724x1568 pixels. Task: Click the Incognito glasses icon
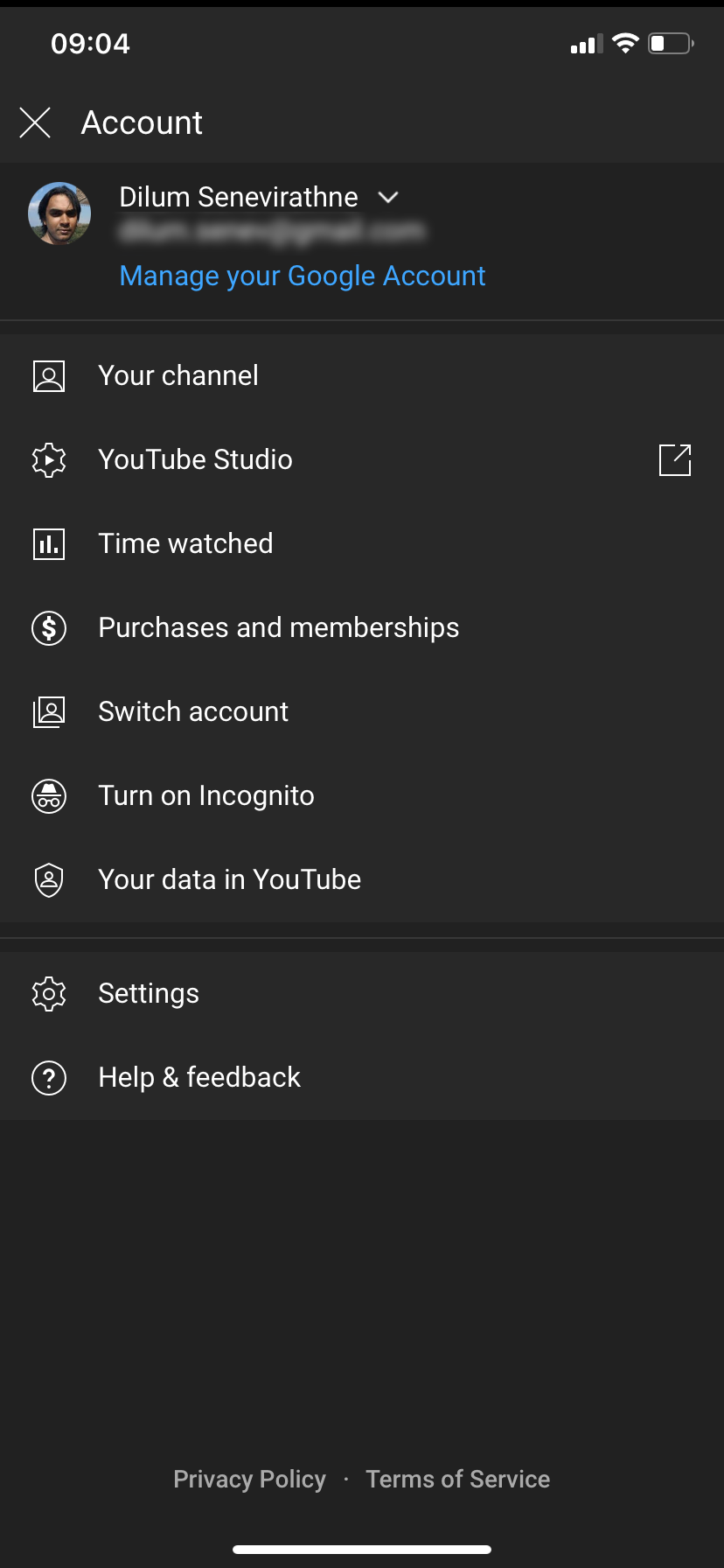pyautogui.click(x=49, y=796)
